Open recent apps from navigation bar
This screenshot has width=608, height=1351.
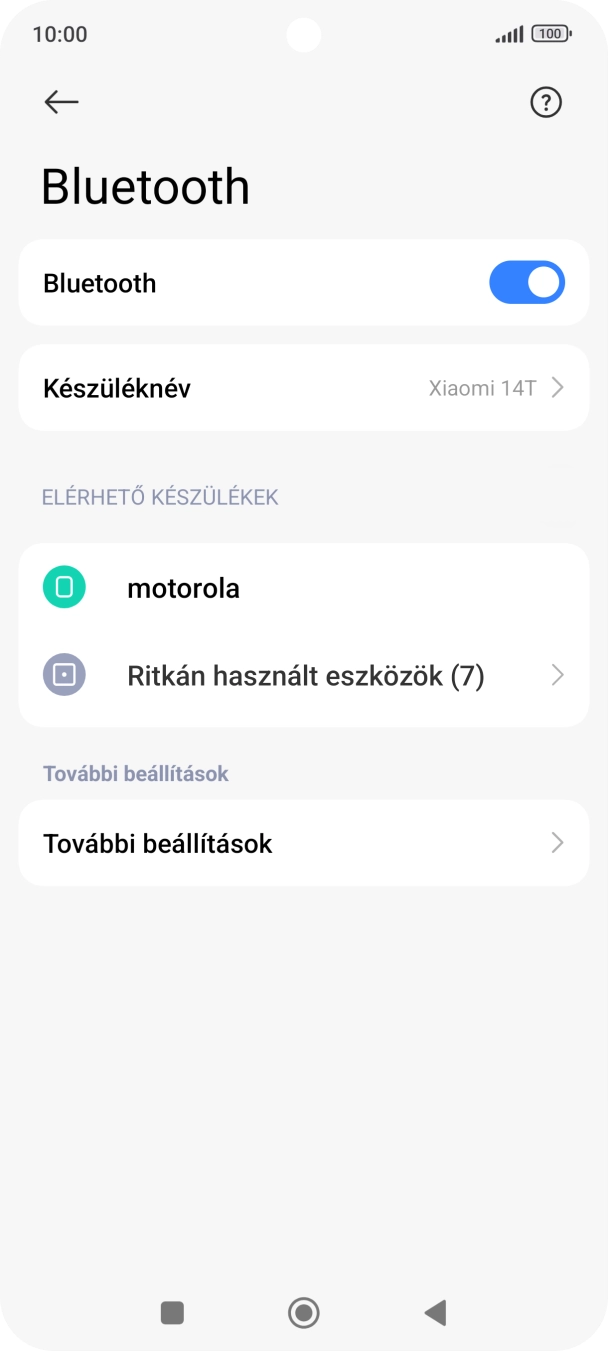point(172,1312)
